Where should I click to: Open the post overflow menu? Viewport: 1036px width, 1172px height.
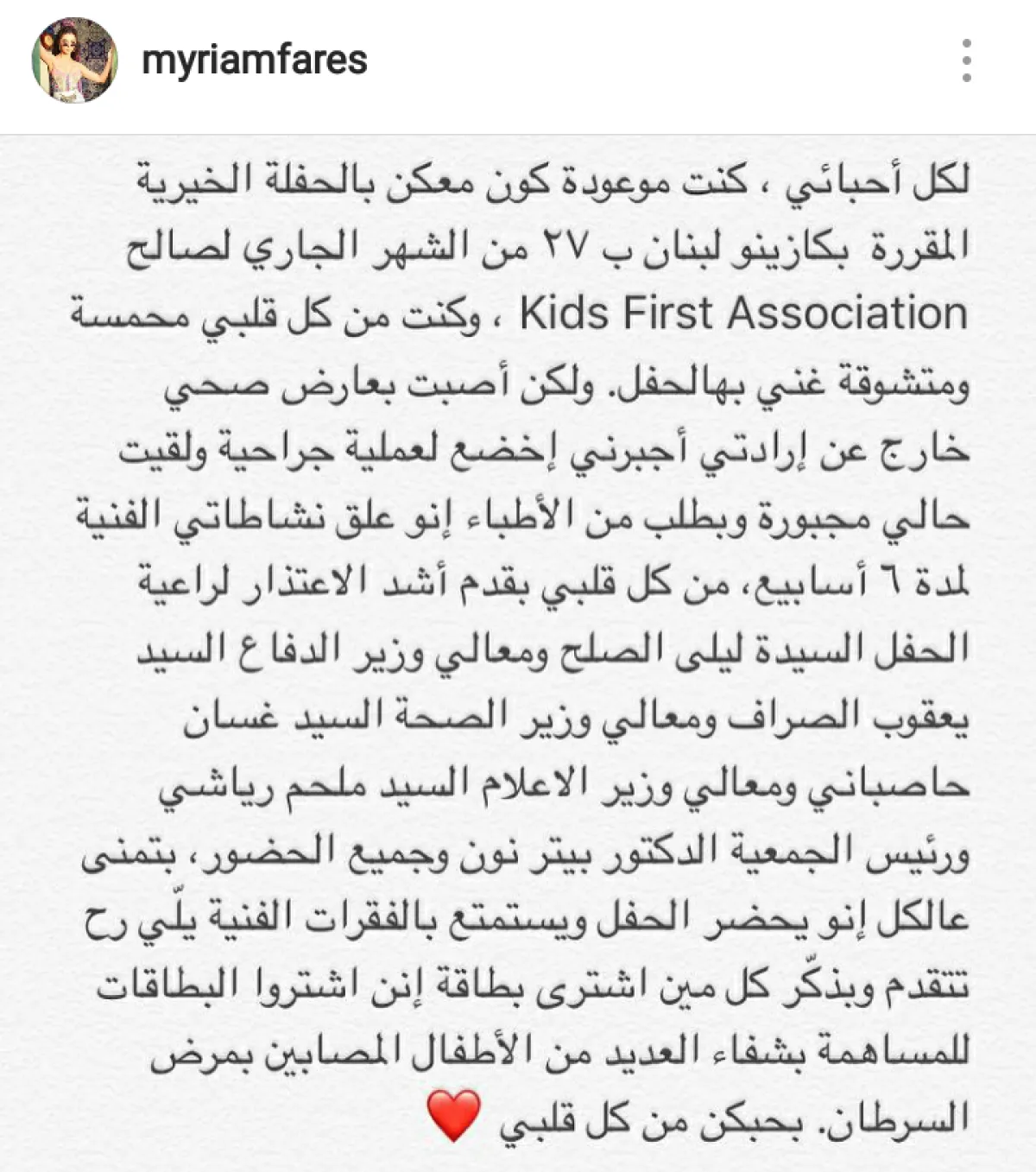tap(966, 60)
